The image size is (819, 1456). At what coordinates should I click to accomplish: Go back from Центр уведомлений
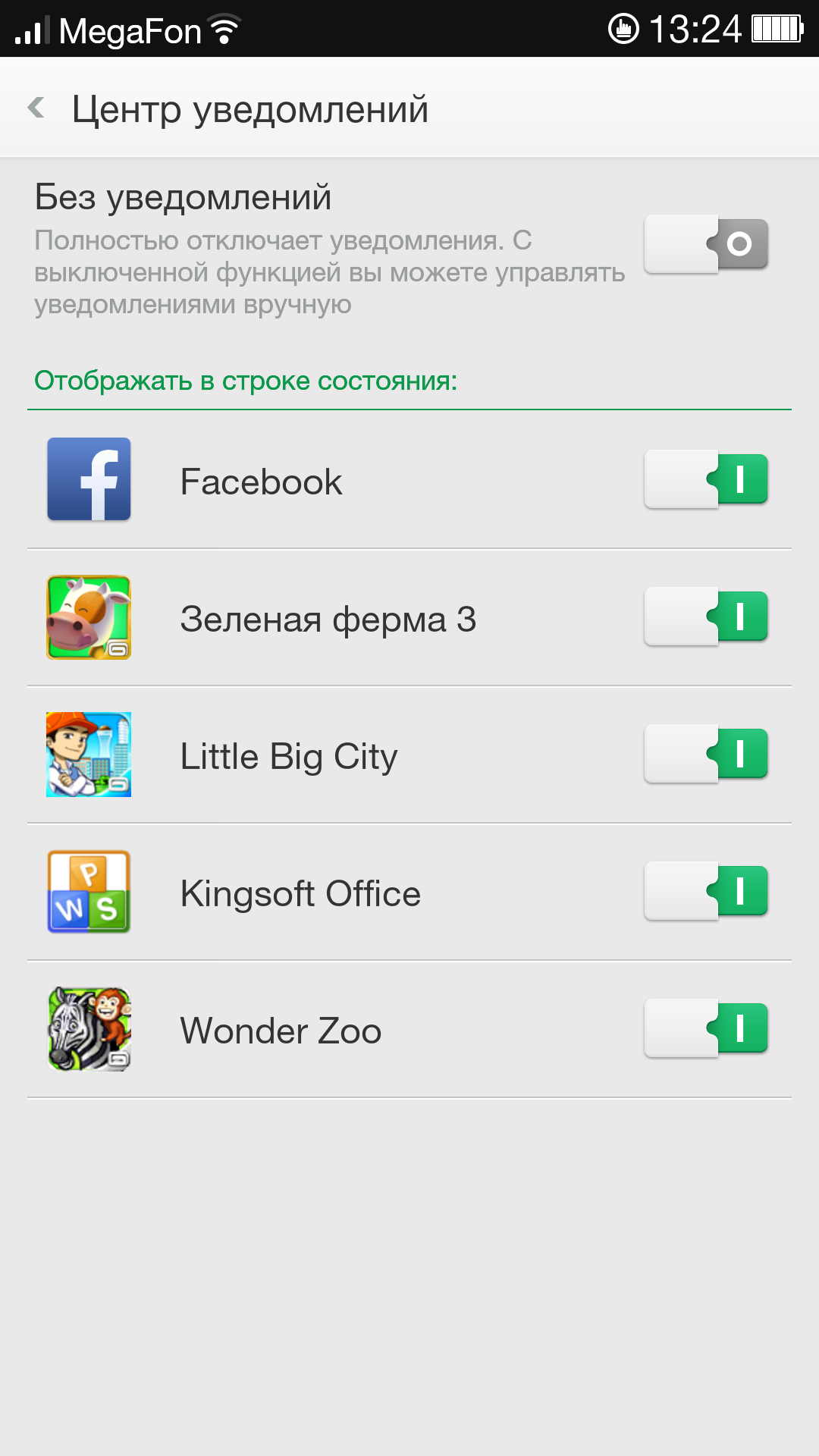click(x=36, y=108)
